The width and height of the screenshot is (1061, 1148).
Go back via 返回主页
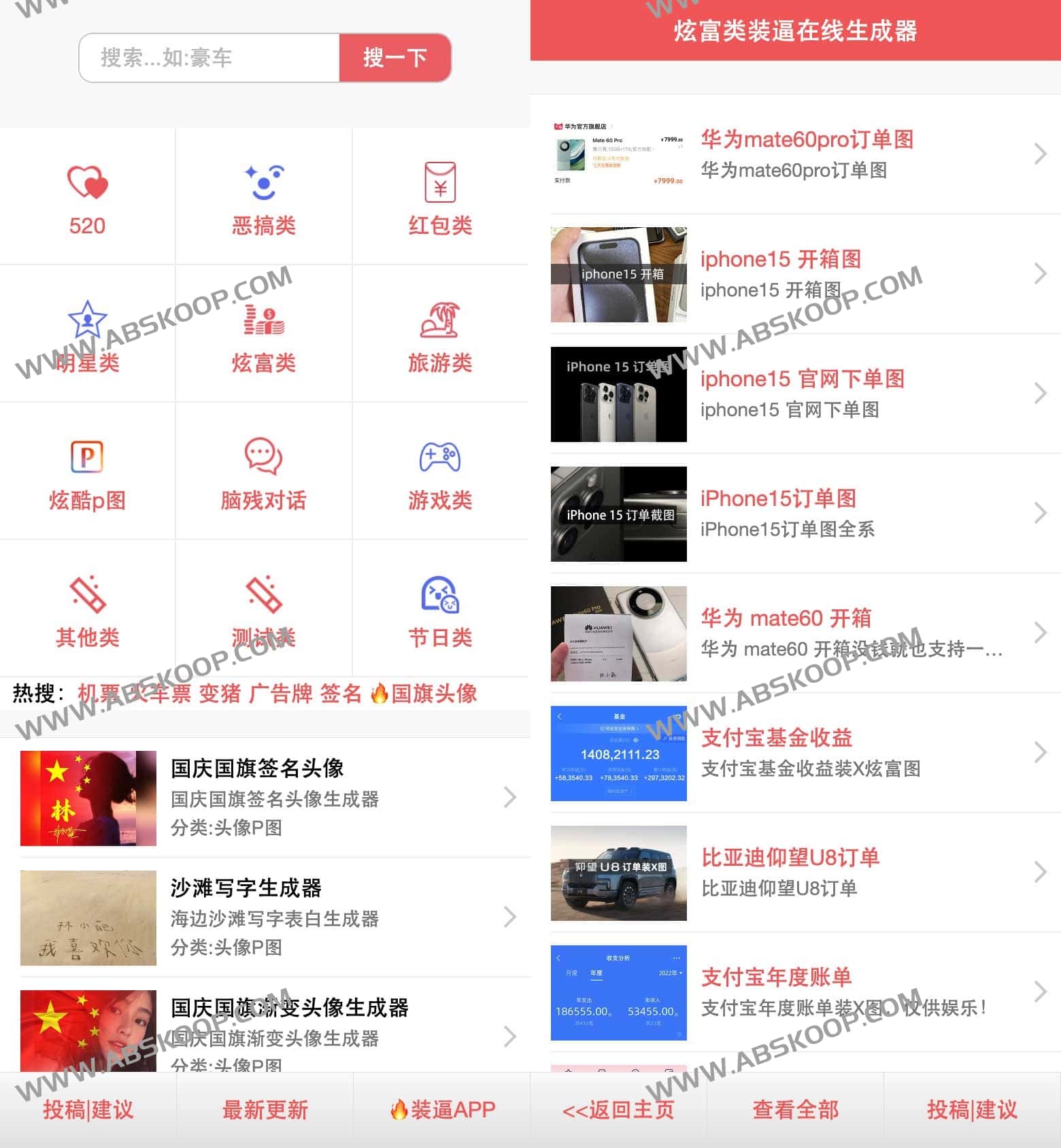(618, 1110)
